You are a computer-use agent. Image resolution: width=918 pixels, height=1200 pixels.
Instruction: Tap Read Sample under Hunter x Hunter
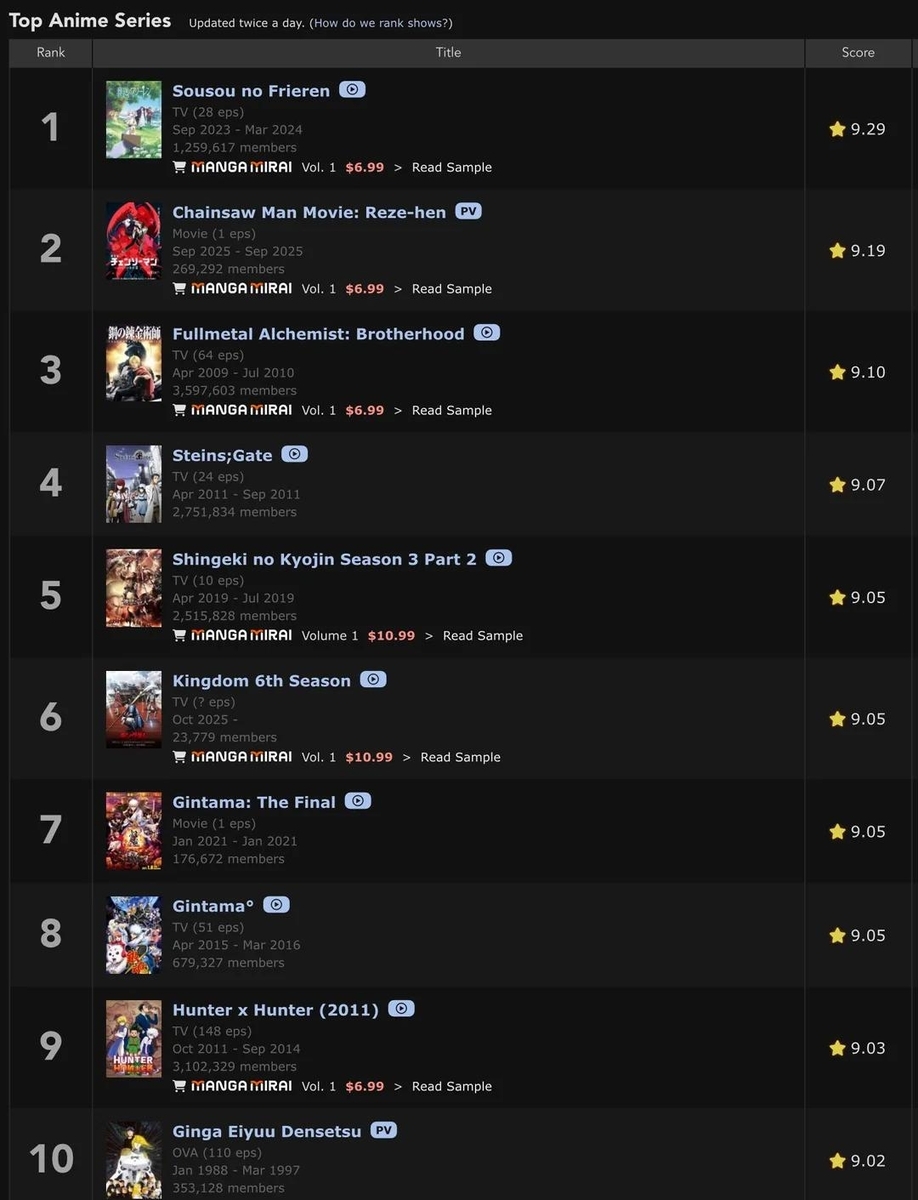point(452,1086)
